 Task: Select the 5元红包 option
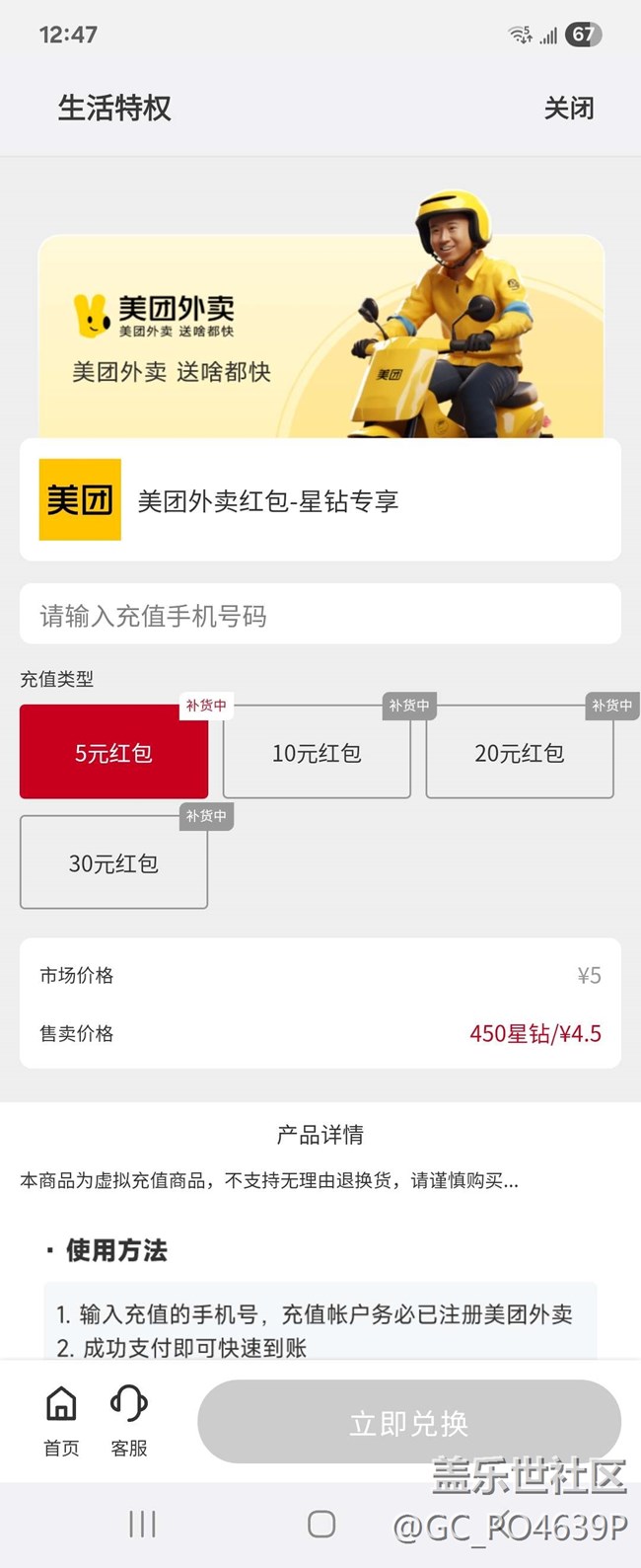pyautogui.click(x=113, y=753)
